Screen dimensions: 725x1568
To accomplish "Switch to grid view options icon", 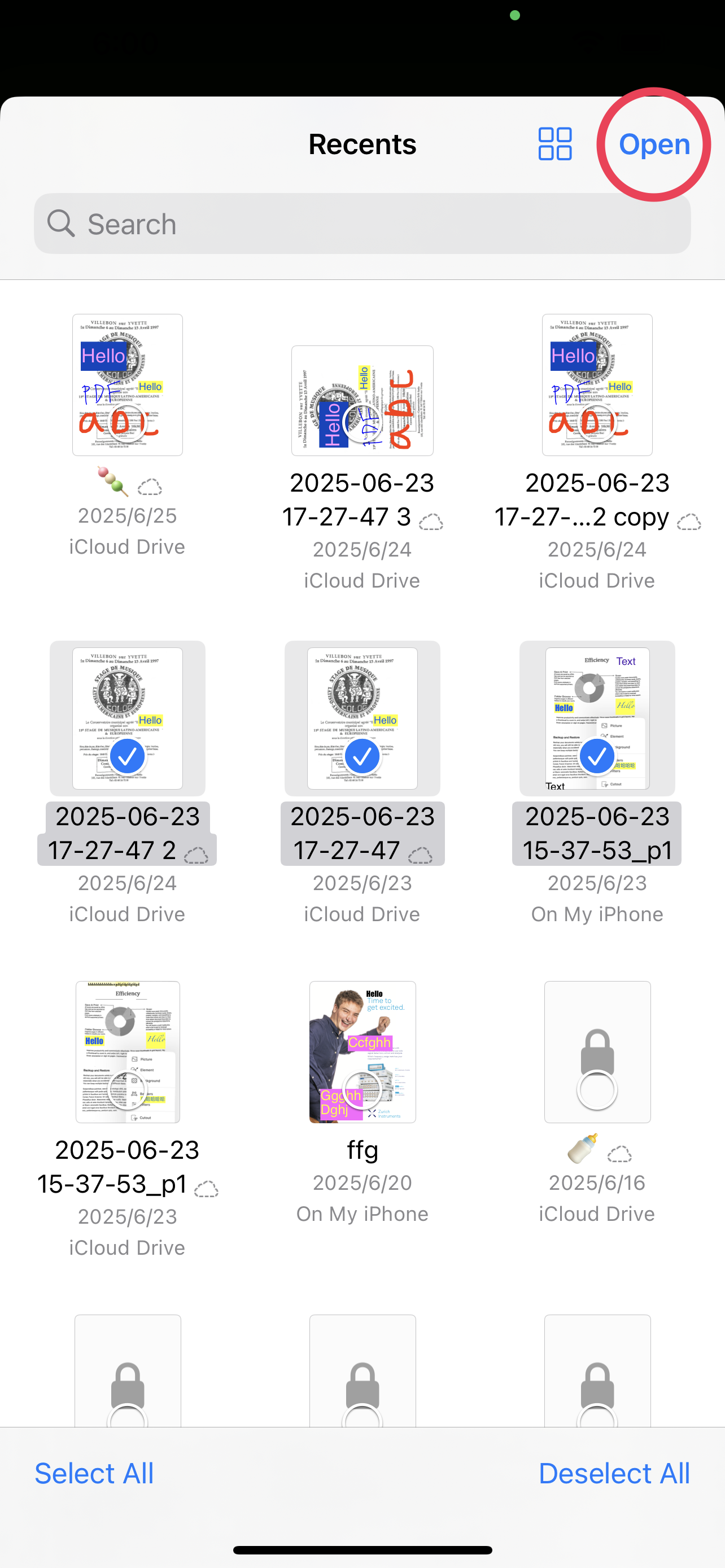I will pos(554,144).
